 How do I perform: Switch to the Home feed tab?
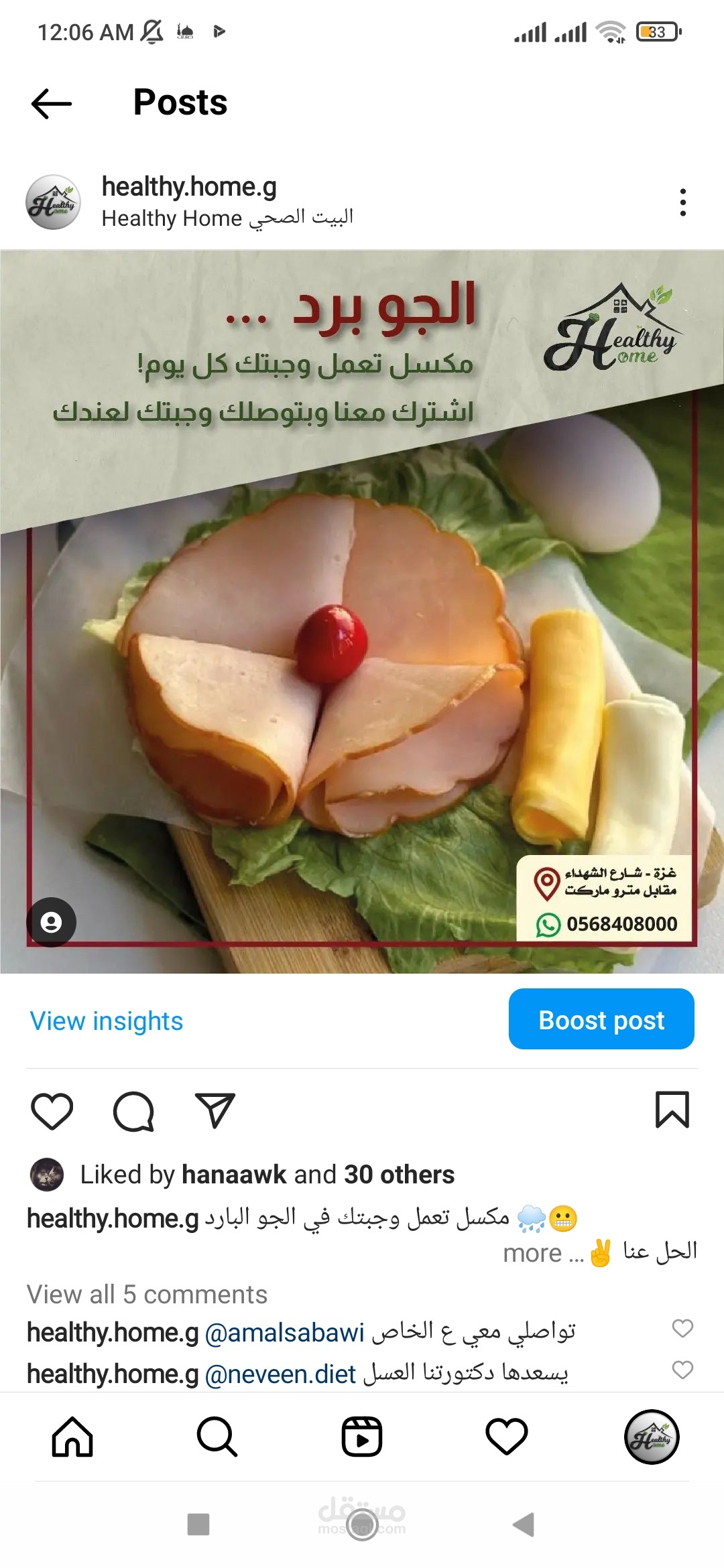pyautogui.click(x=72, y=1437)
